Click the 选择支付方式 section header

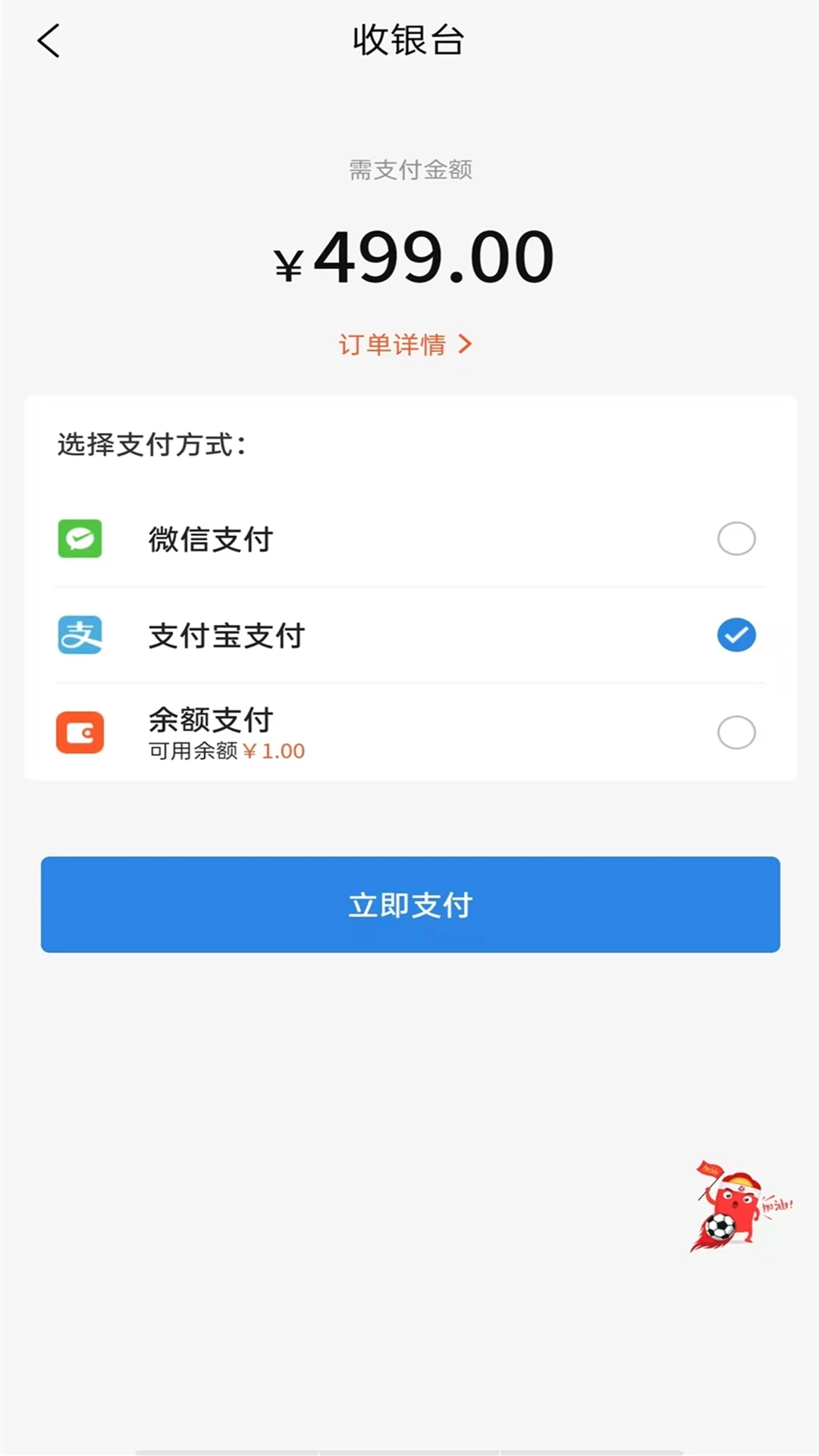(x=150, y=444)
